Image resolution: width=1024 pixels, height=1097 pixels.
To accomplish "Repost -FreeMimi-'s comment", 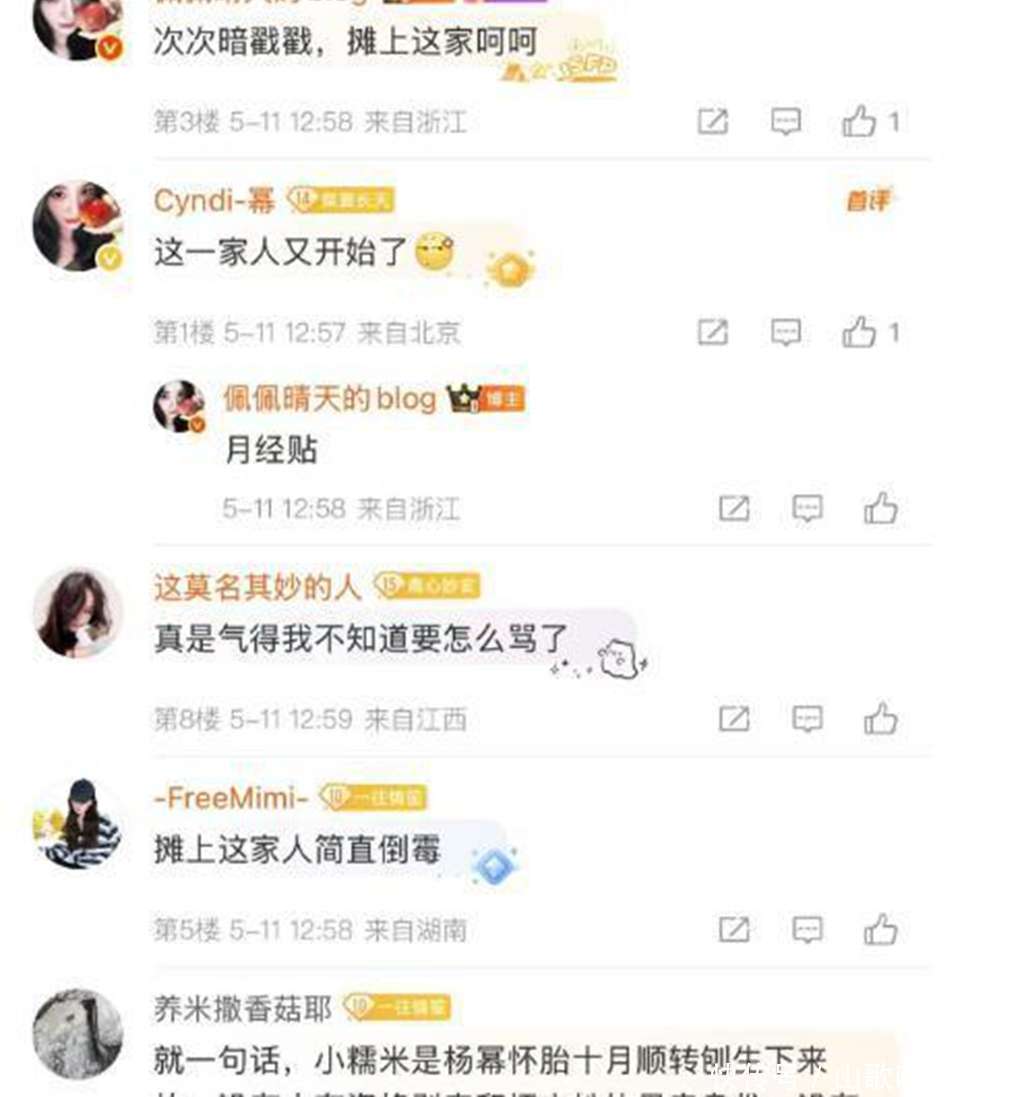I will pos(734,930).
